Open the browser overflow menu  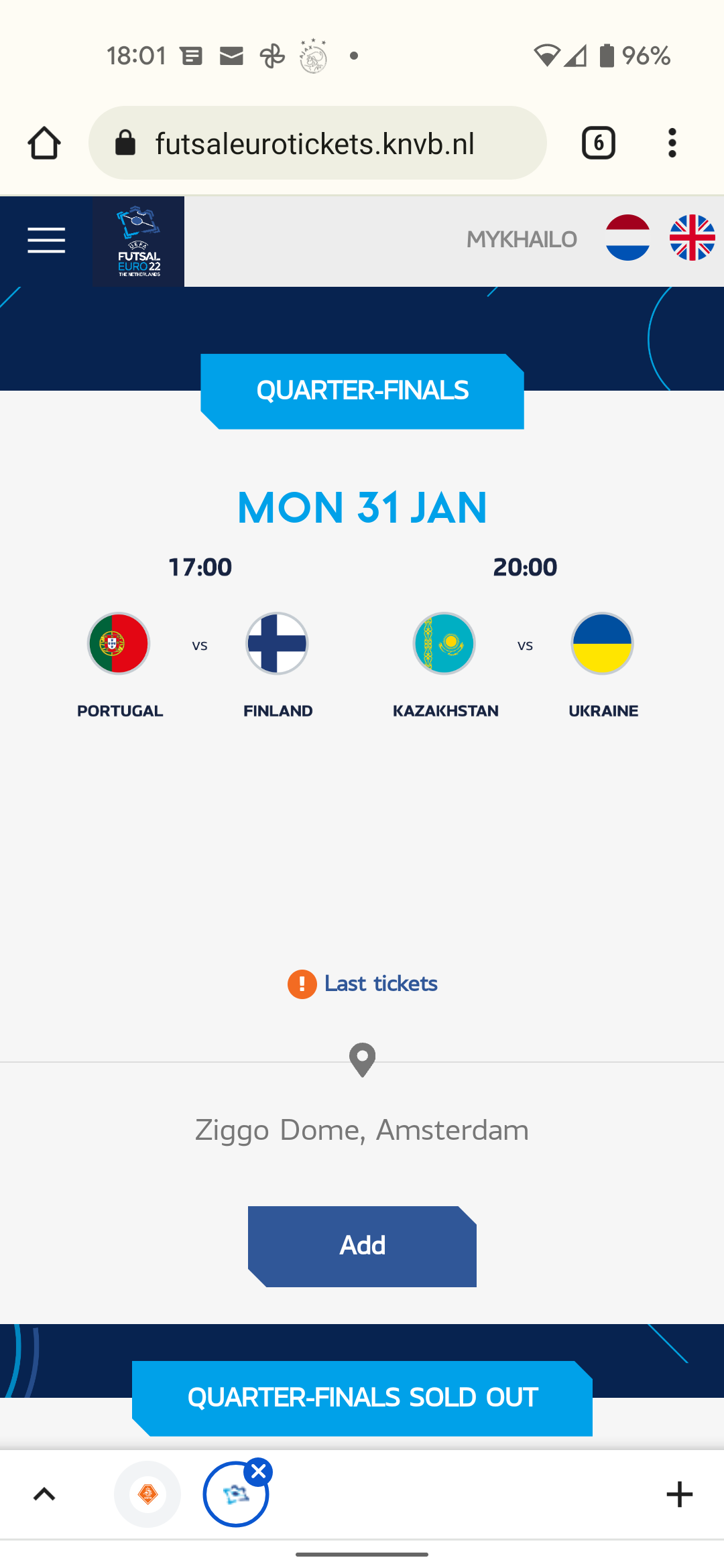(672, 143)
